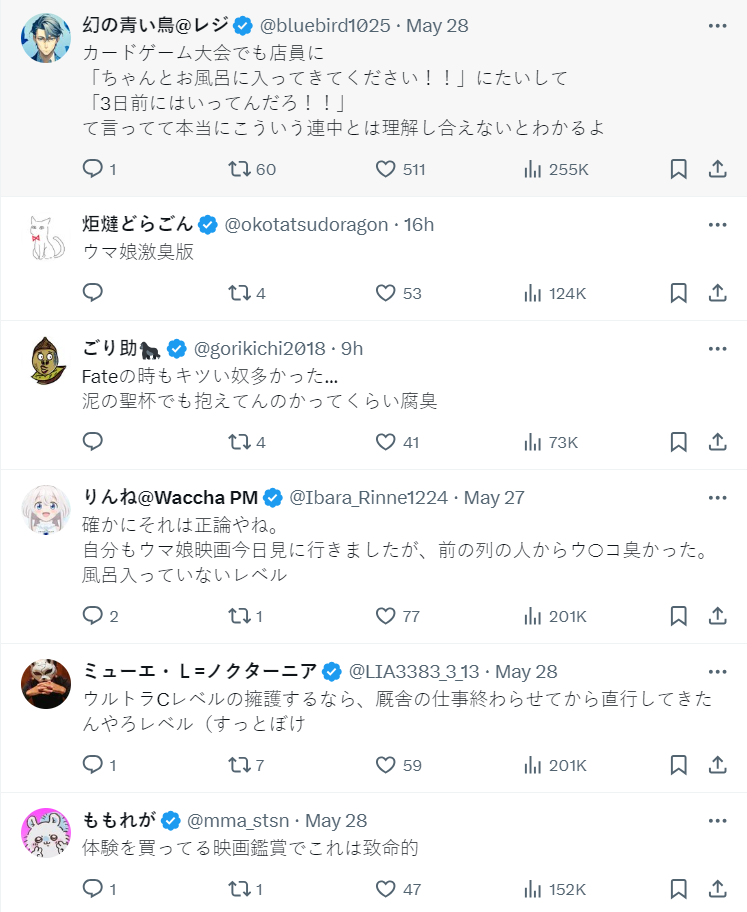Bookmark the post by @bluebird1025
This screenshot has width=747, height=912.
coord(678,169)
